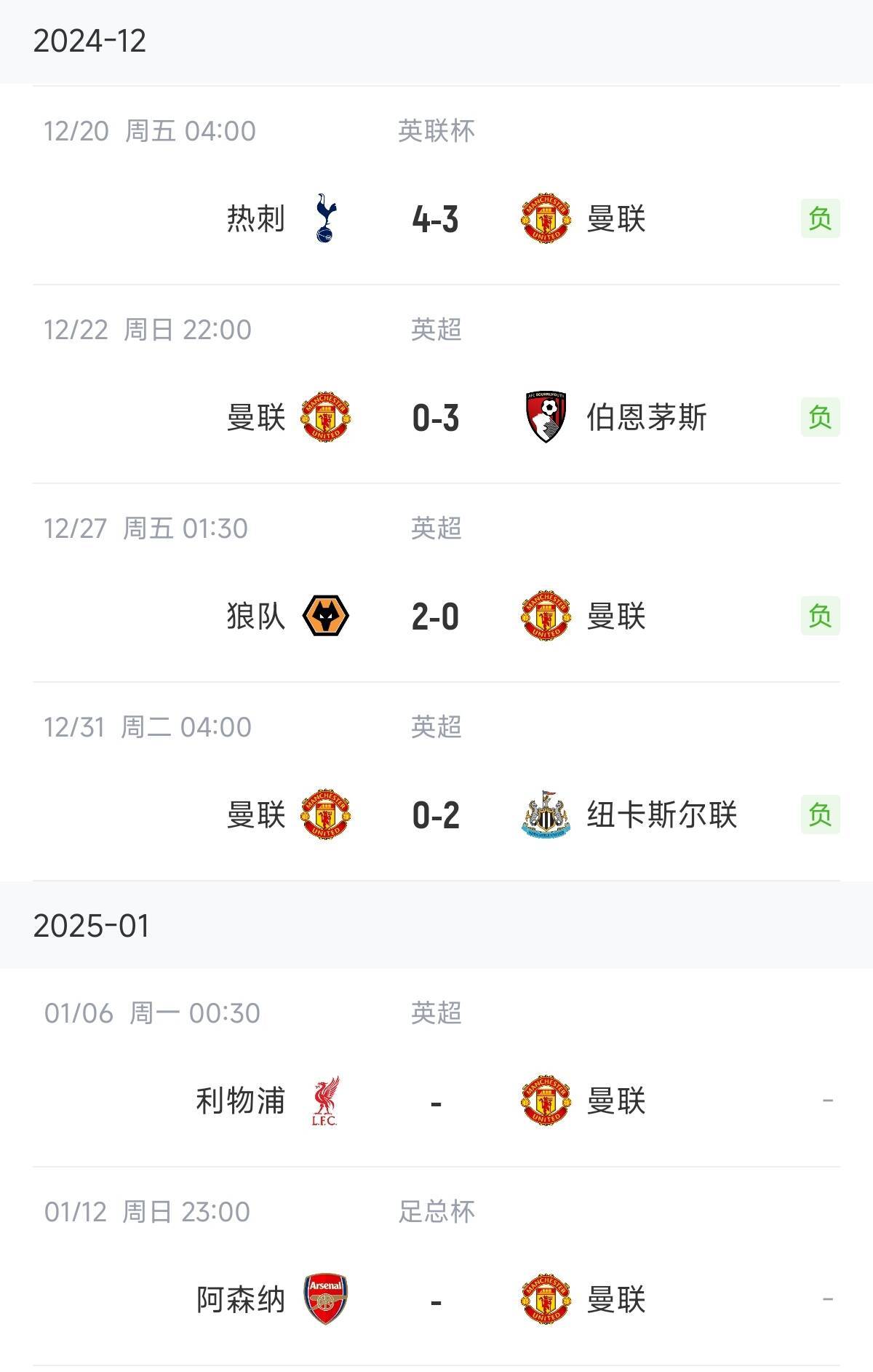Toggle the 负 badge on the 狼队 2-0 row
The image size is (873, 1372).
pyautogui.click(x=820, y=615)
